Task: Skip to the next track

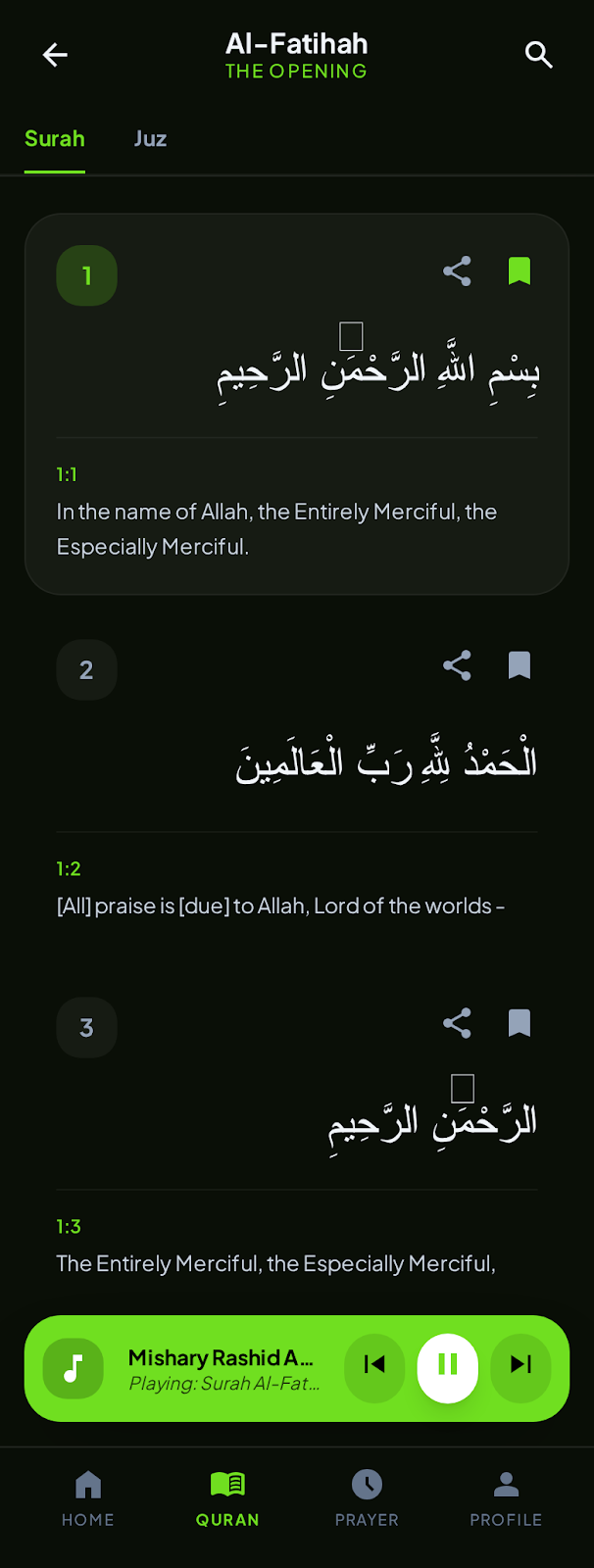Action: click(x=520, y=1365)
